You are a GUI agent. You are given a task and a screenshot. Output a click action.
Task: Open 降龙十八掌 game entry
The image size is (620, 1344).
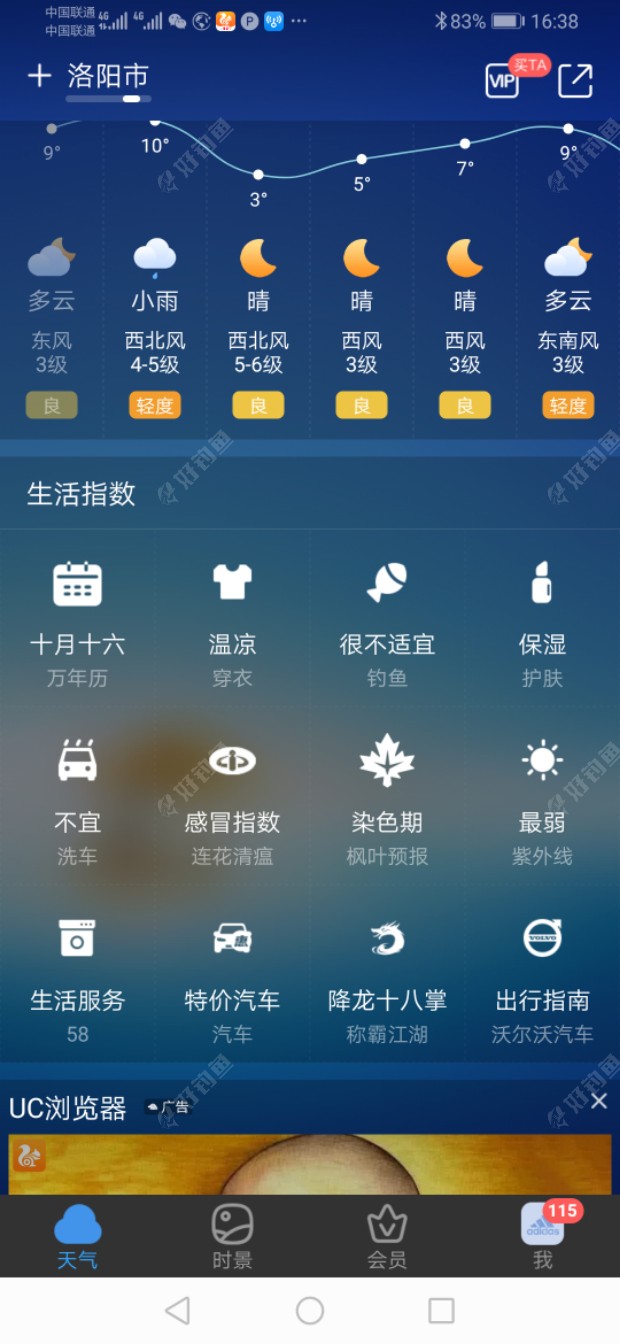click(x=387, y=978)
